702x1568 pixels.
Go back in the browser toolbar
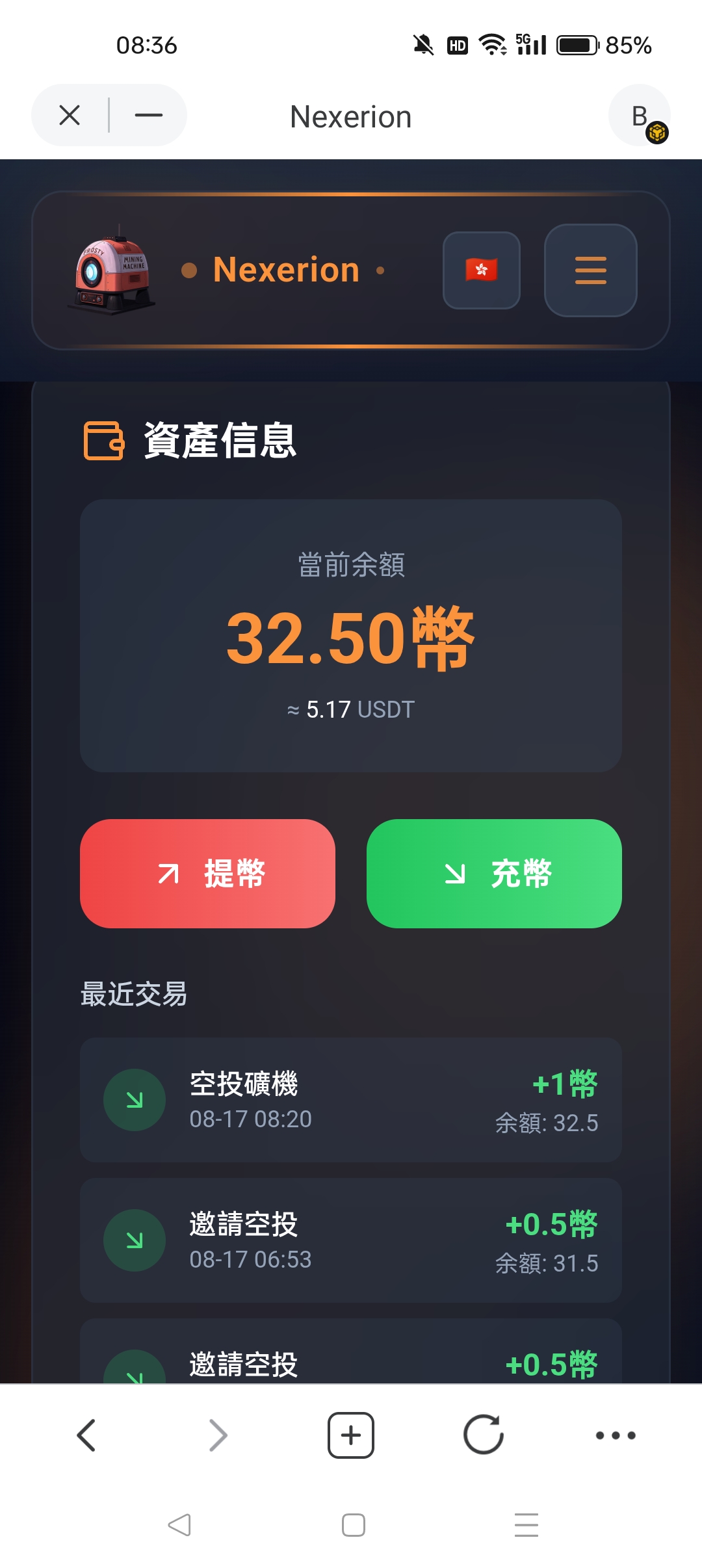[86, 1435]
